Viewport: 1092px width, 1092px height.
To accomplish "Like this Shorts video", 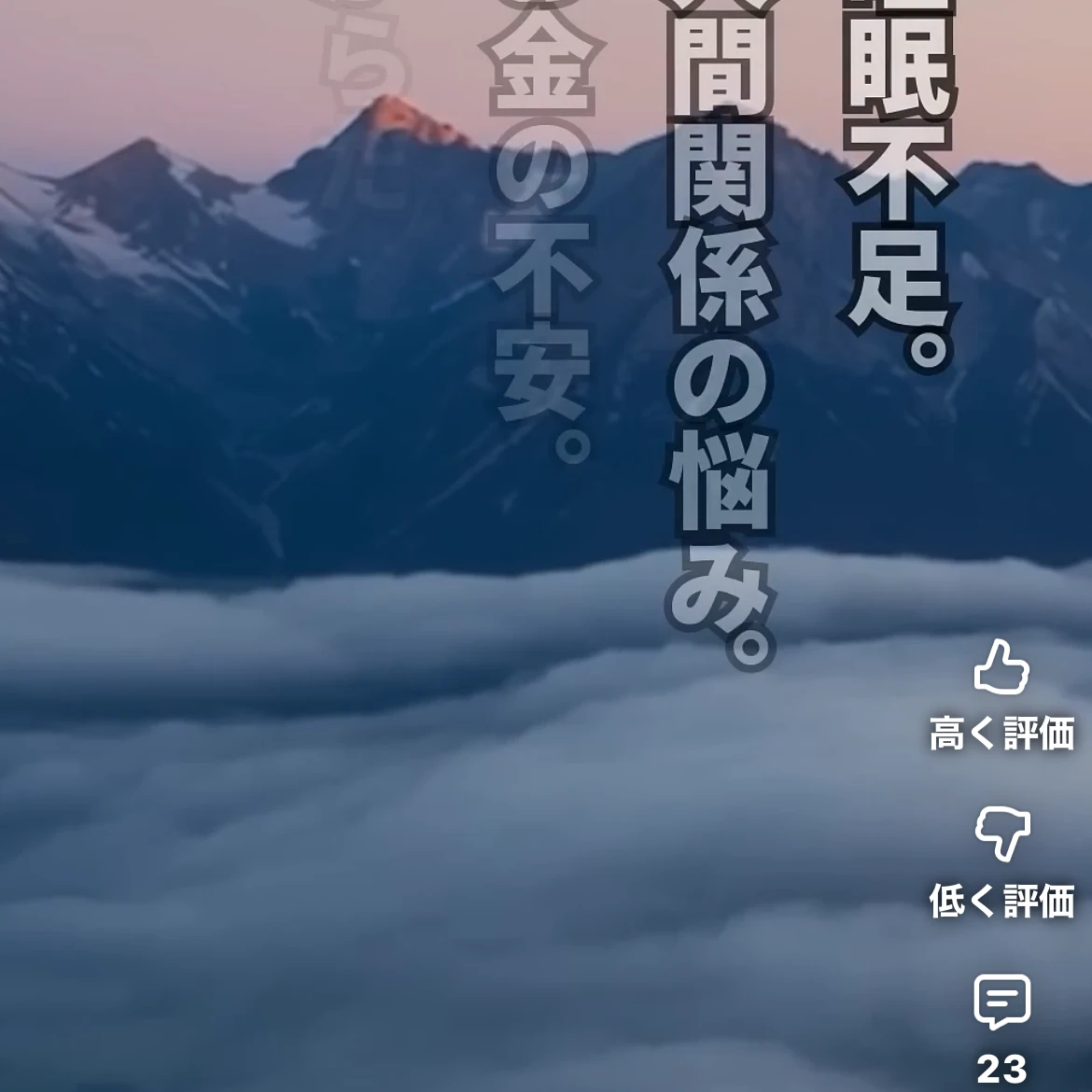I will coord(1001,667).
